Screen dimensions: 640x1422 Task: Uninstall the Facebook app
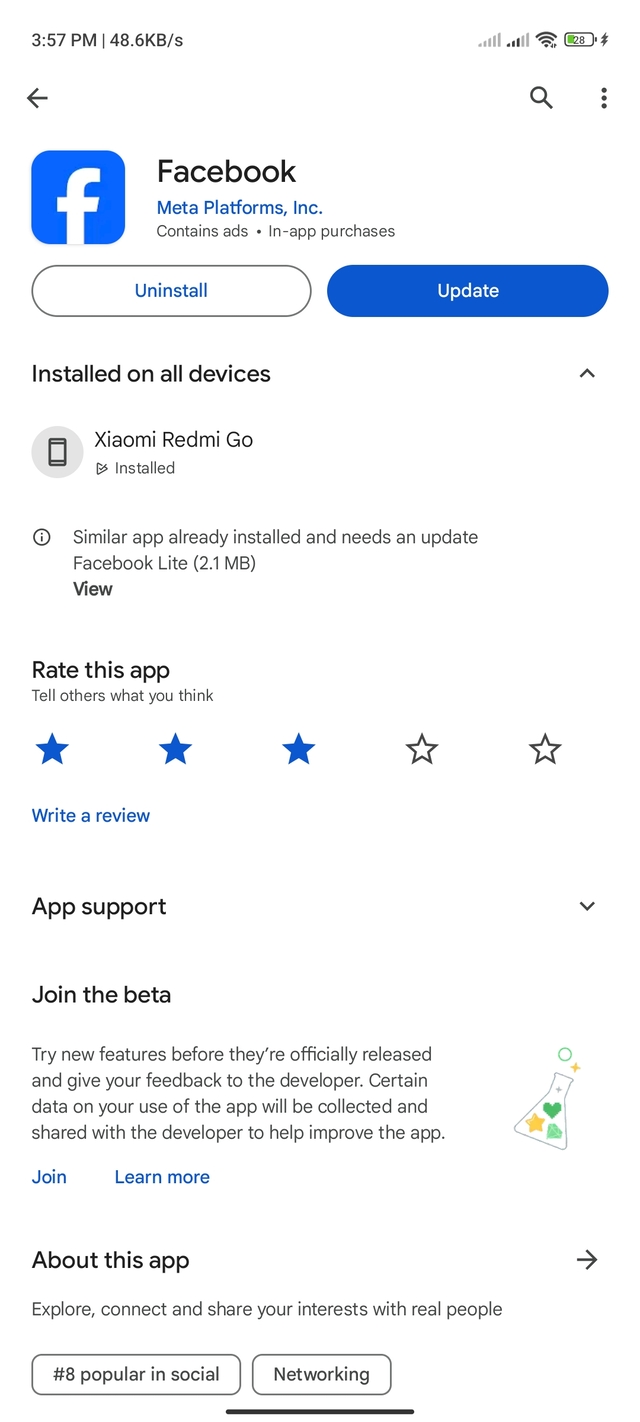(x=171, y=291)
